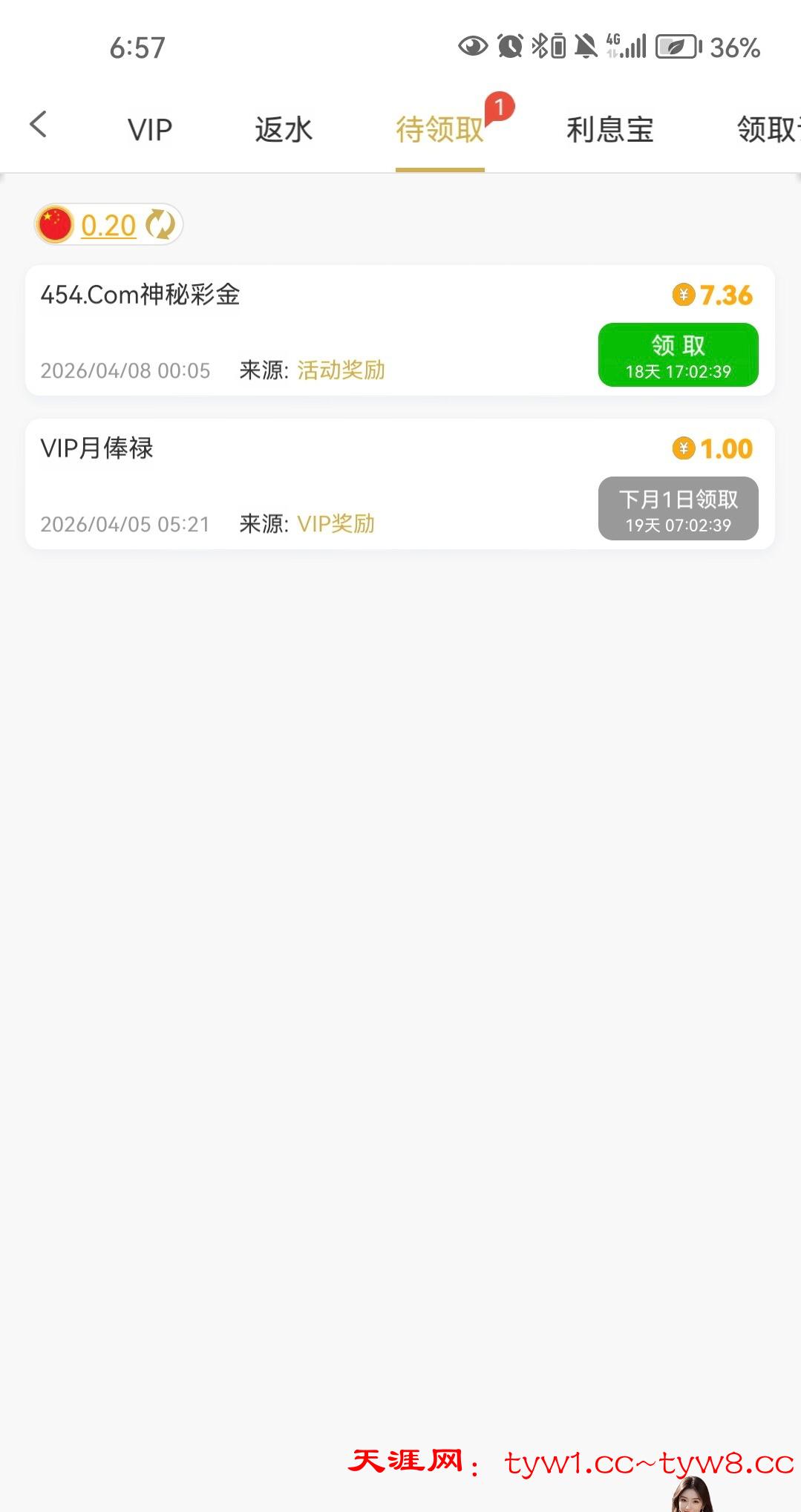Claim the 454.Com神秘彩金 7.36 reward

coord(678,355)
